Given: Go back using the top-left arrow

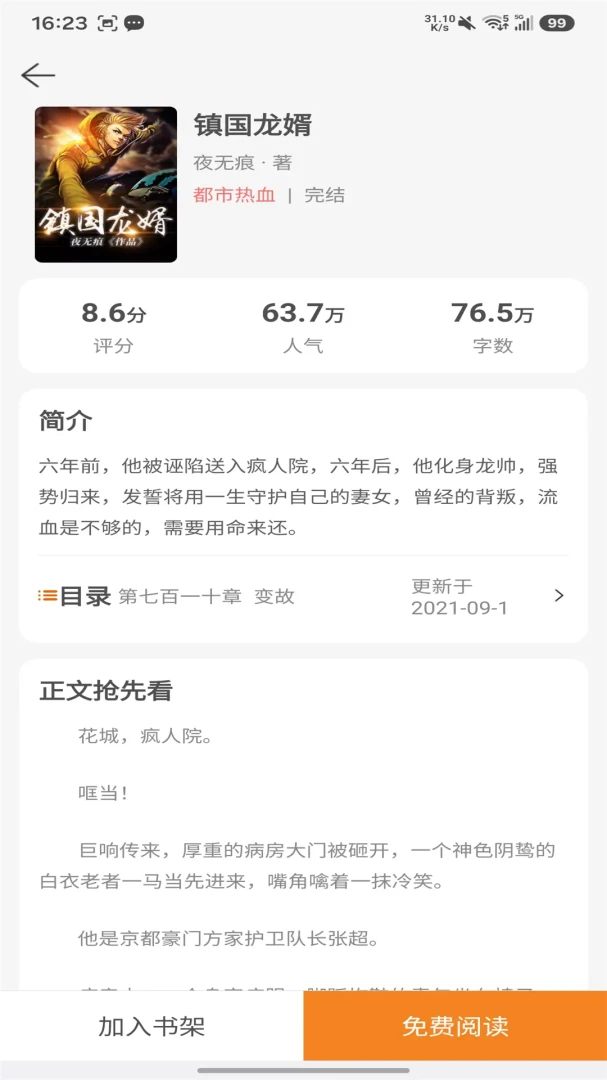Looking at the screenshot, I should [38, 75].
